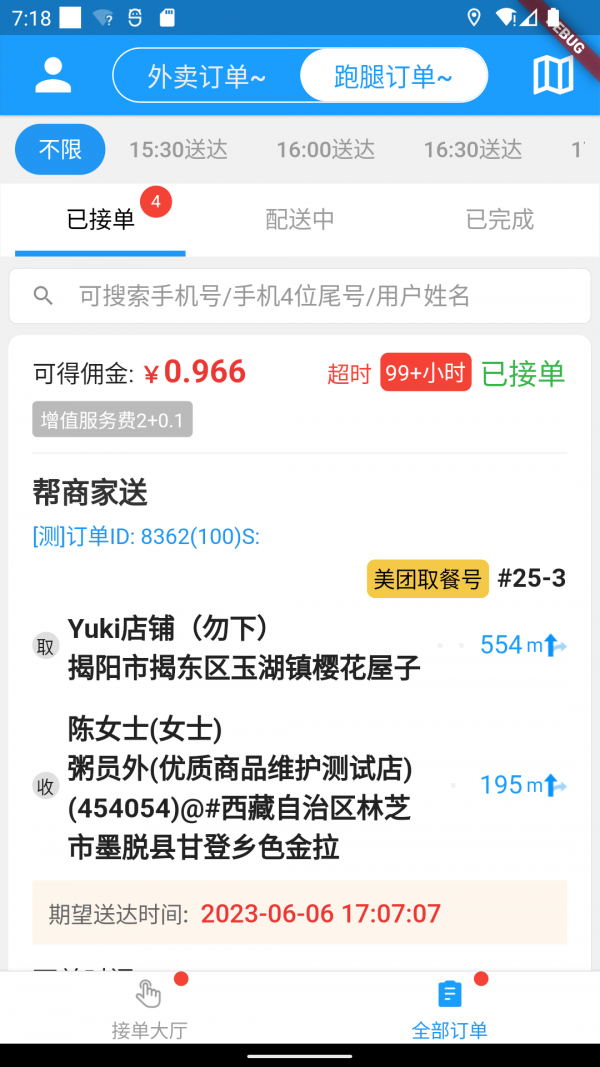Open the map view icon
The image size is (600, 1067).
point(553,75)
